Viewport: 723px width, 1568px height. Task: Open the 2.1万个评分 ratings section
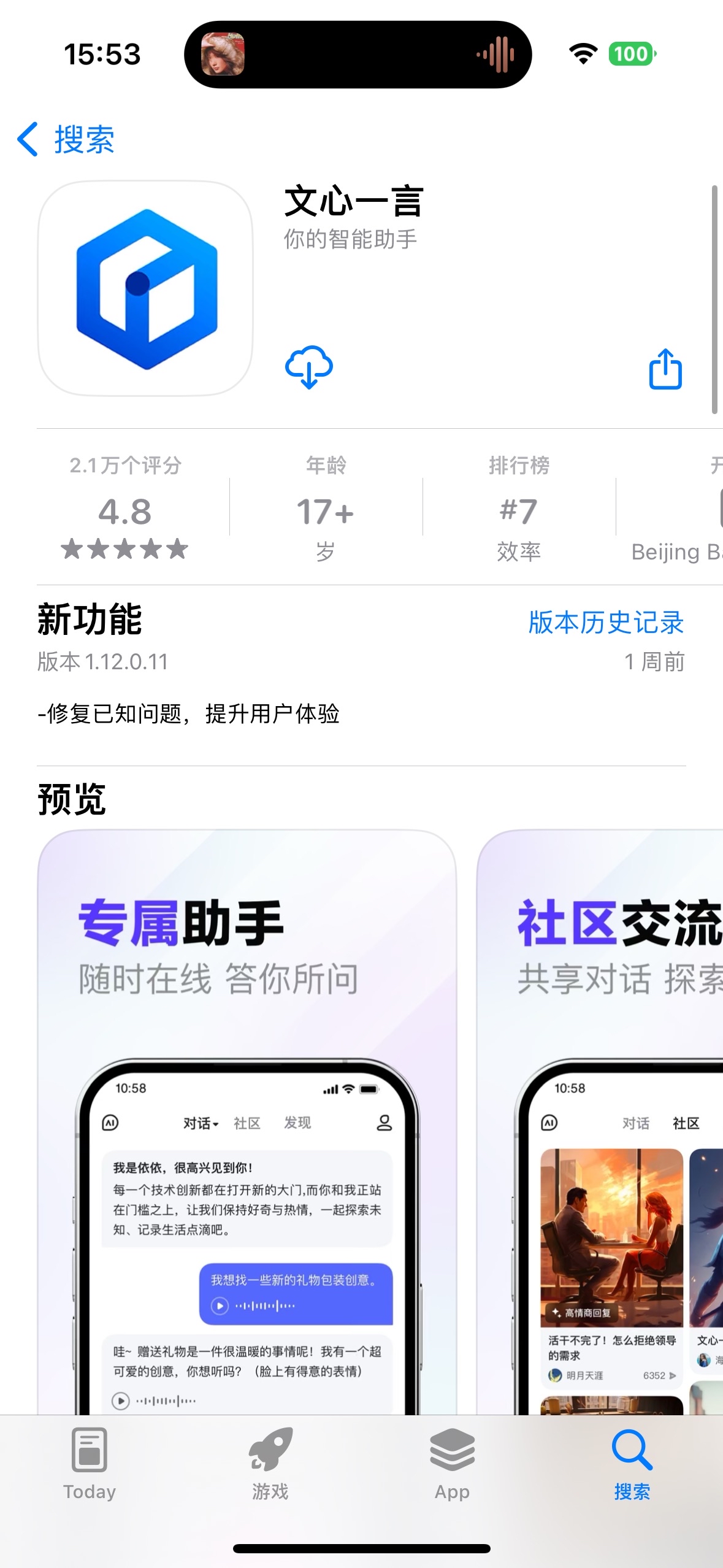tap(125, 508)
